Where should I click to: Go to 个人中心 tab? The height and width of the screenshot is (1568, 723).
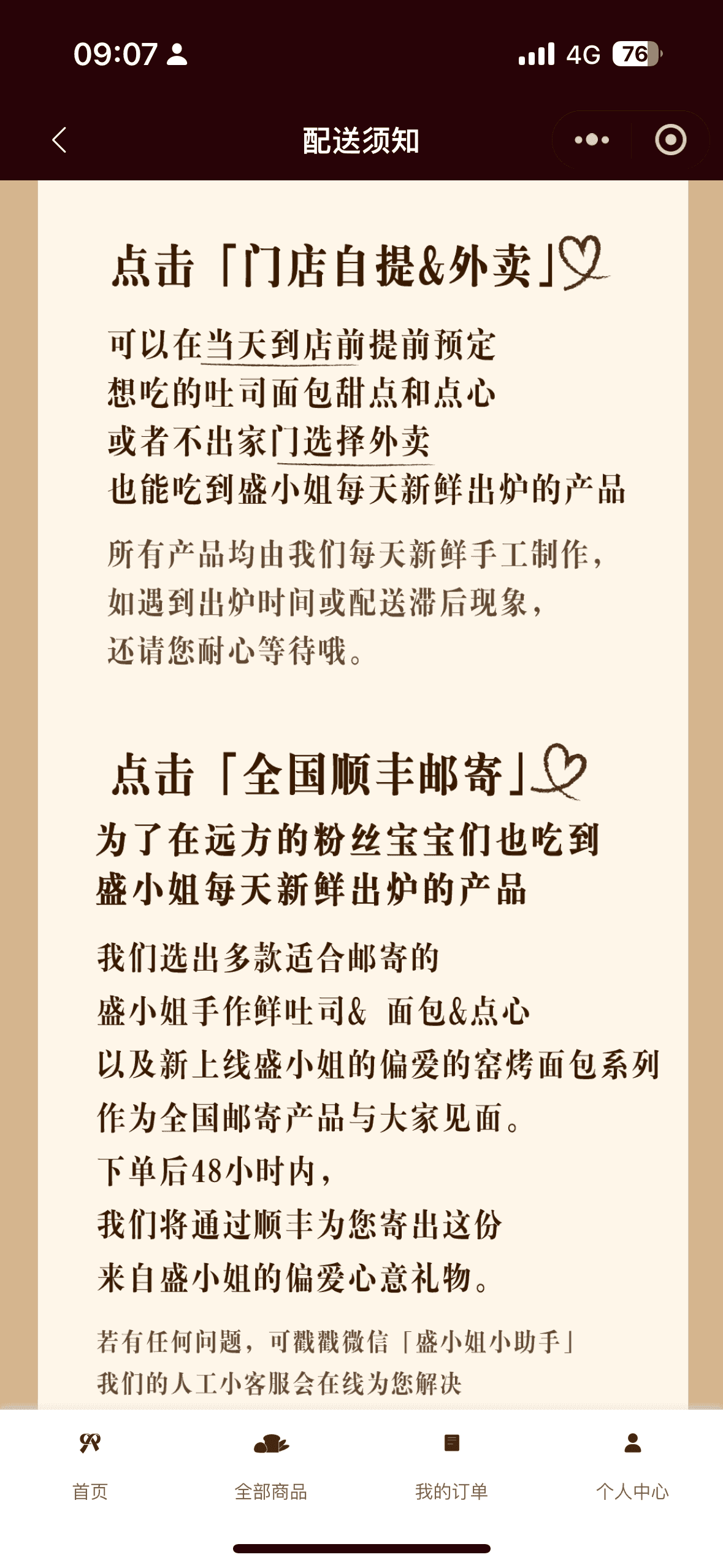point(632,1466)
